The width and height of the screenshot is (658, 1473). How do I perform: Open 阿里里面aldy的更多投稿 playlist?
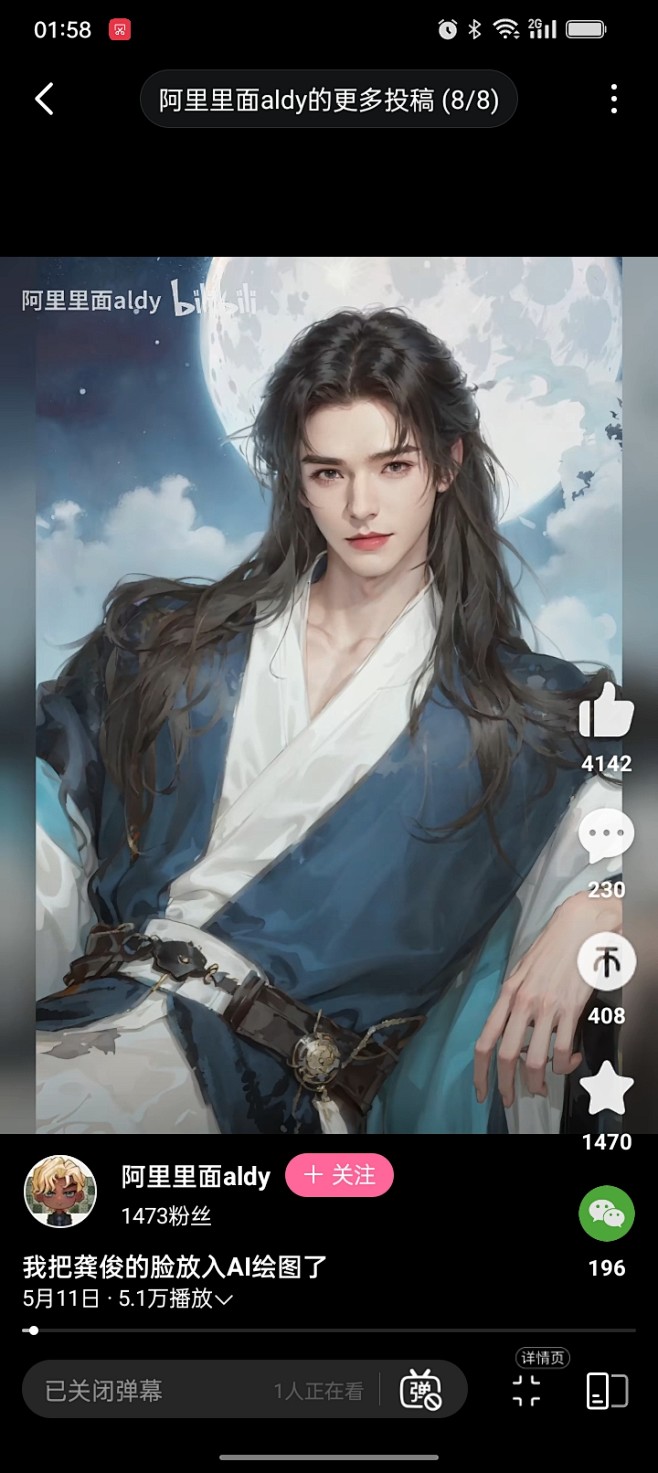329,99
